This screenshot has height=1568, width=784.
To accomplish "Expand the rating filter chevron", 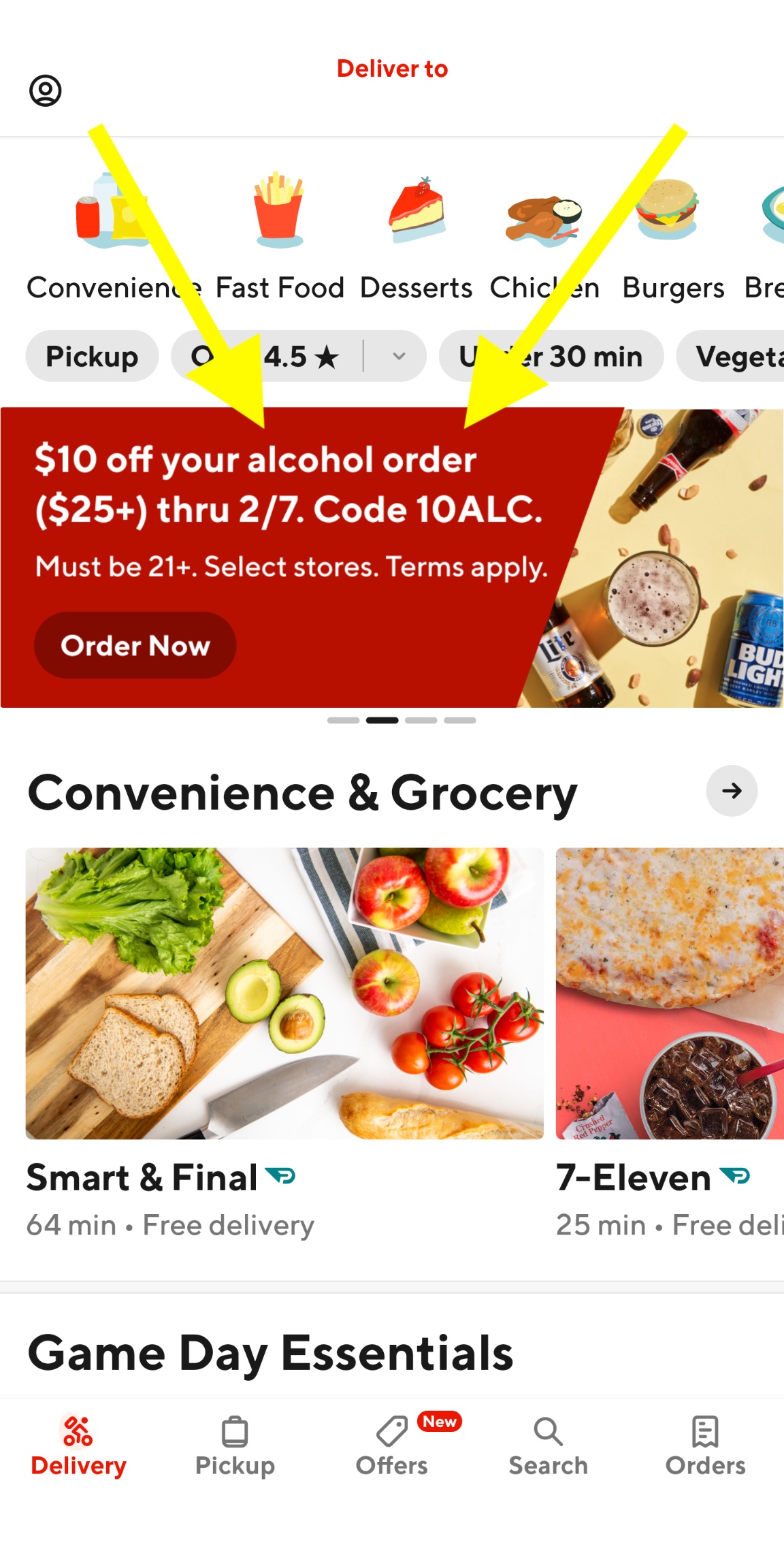I will [x=398, y=355].
